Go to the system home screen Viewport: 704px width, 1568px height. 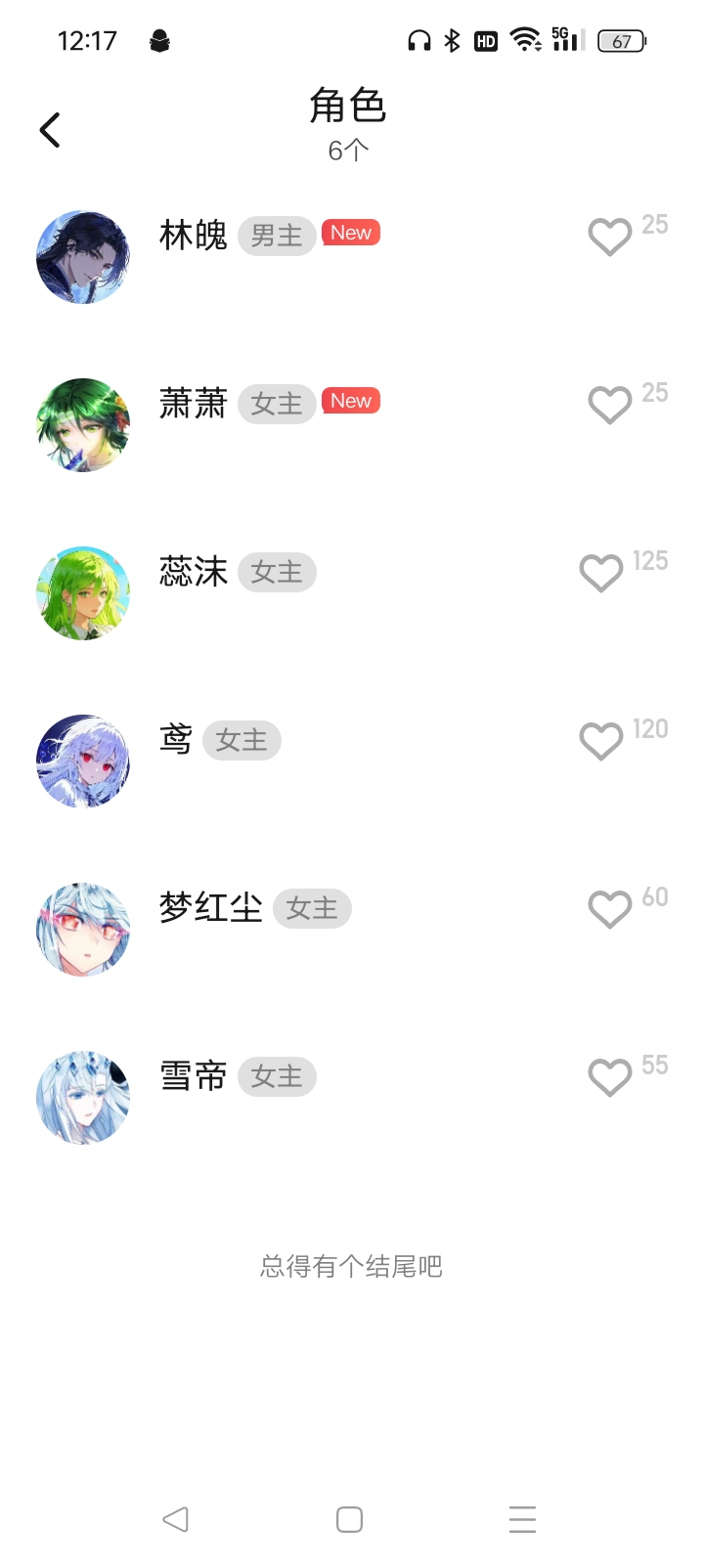(x=349, y=1519)
